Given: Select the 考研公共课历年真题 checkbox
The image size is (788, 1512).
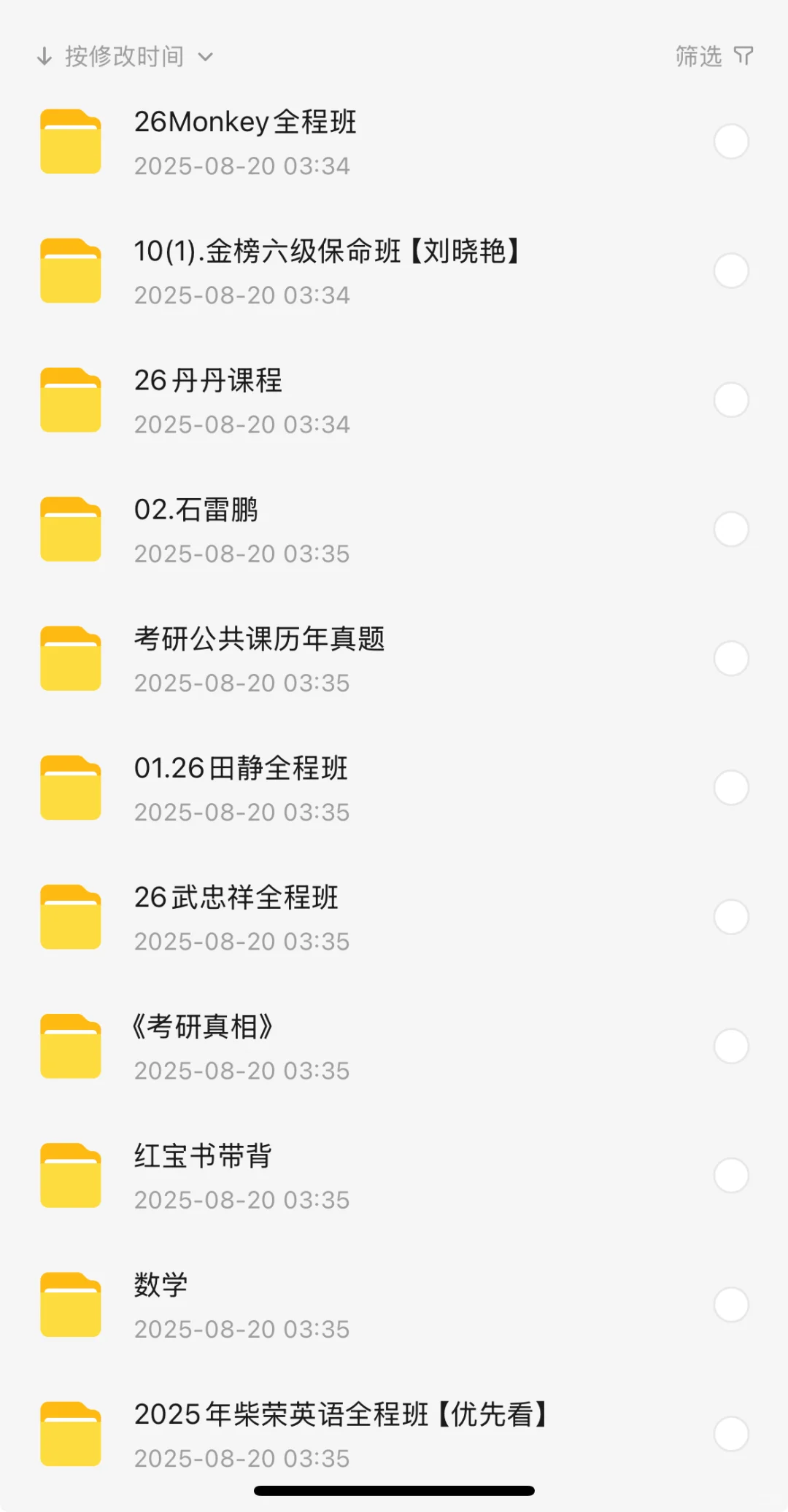Looking at the screenshot, I should (731, 658).
